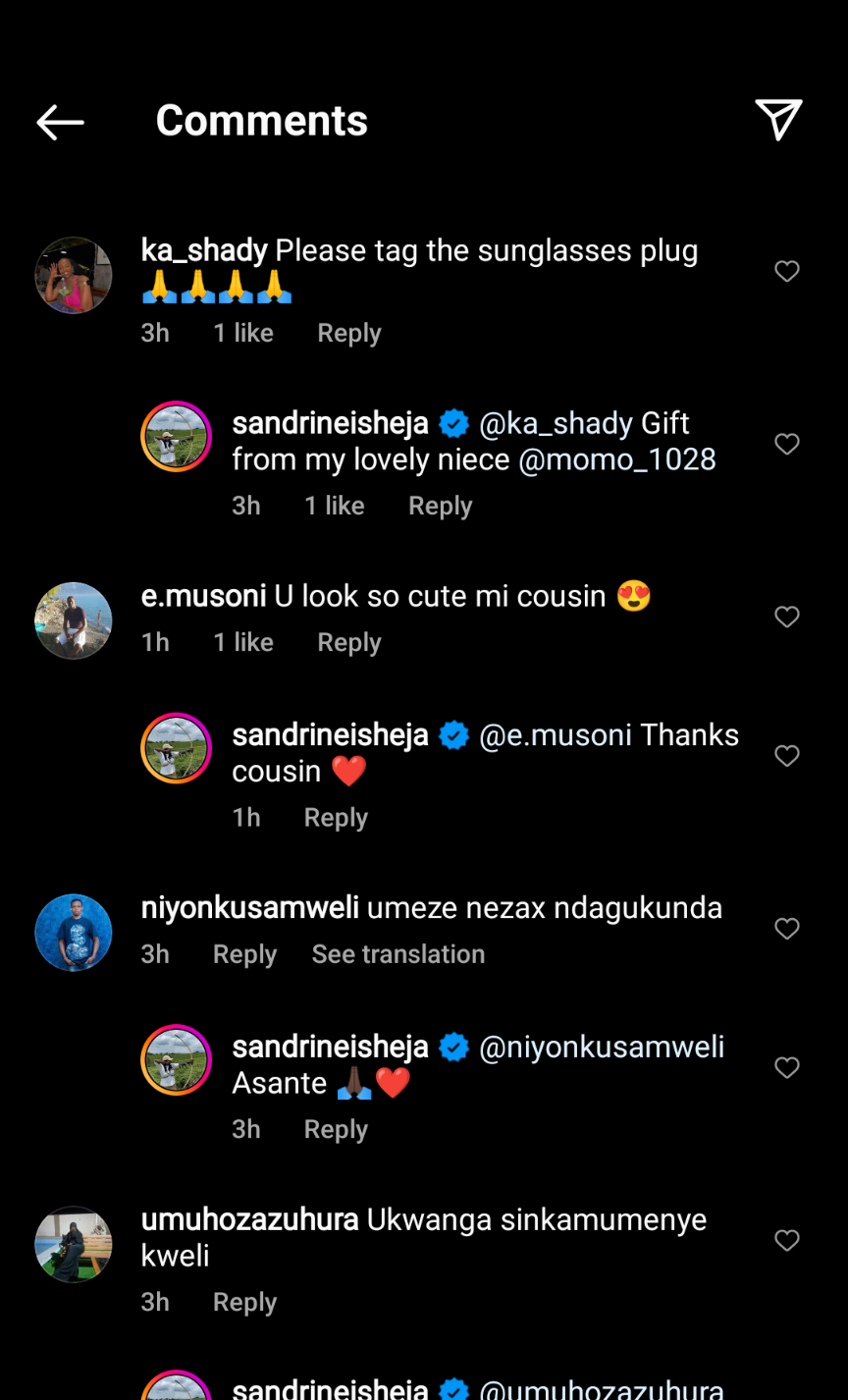Like the 'Asante' reply

click(787, 1067)
